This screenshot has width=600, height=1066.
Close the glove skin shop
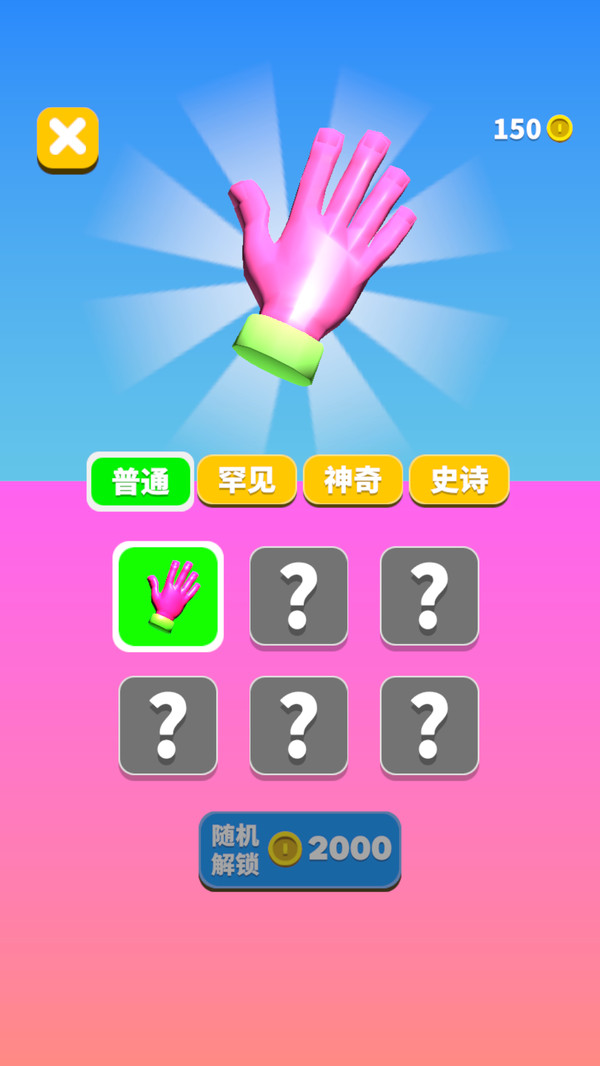[68, 137]
